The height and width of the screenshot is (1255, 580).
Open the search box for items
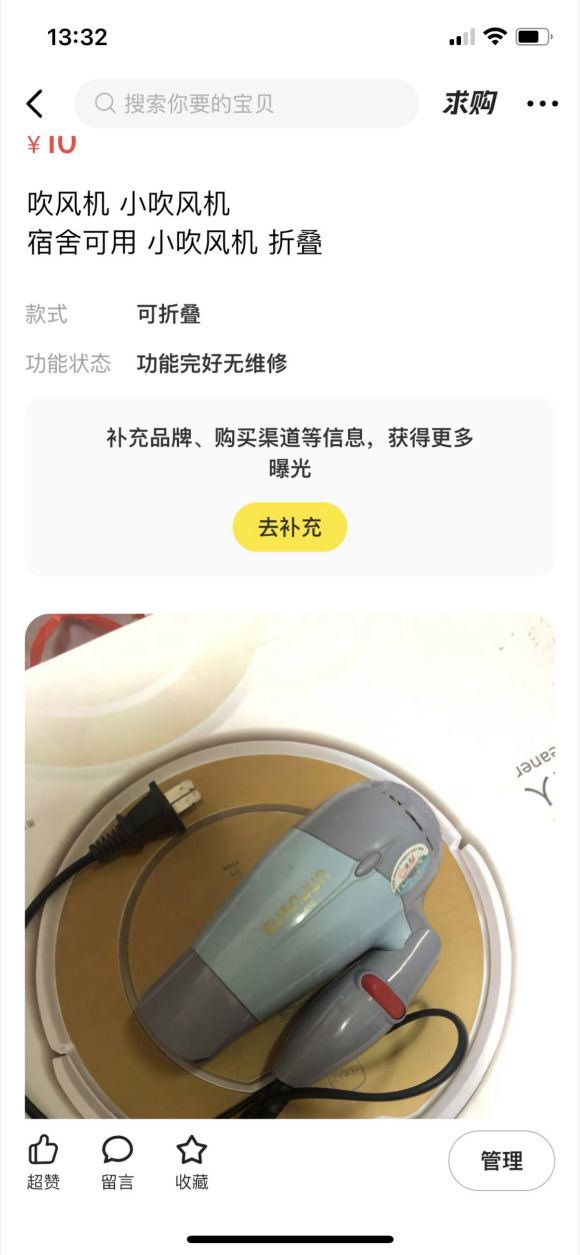click(x=246, y=103)
